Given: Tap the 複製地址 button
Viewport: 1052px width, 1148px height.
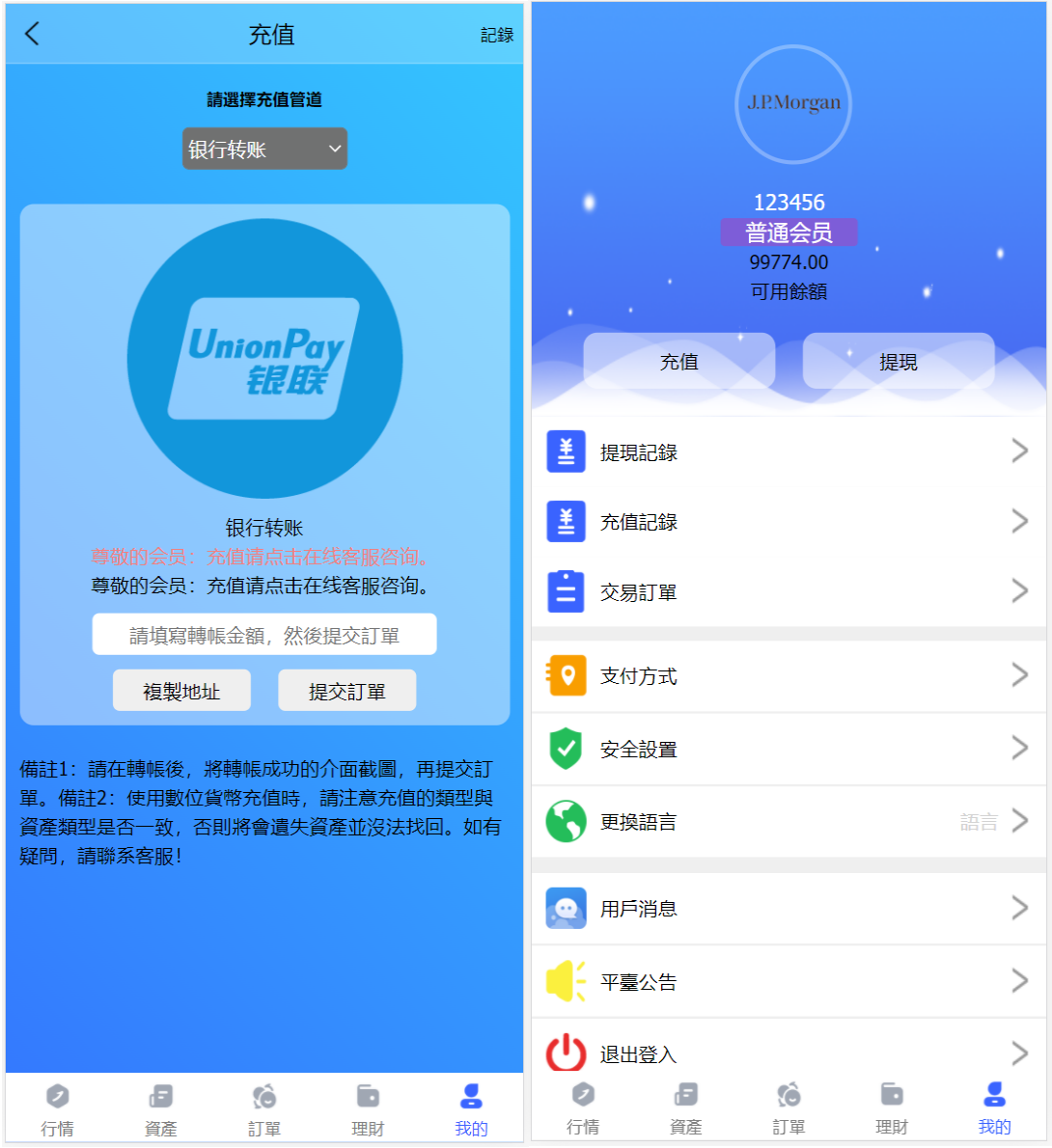Looking at the screenshot, I should click(181, 691).
